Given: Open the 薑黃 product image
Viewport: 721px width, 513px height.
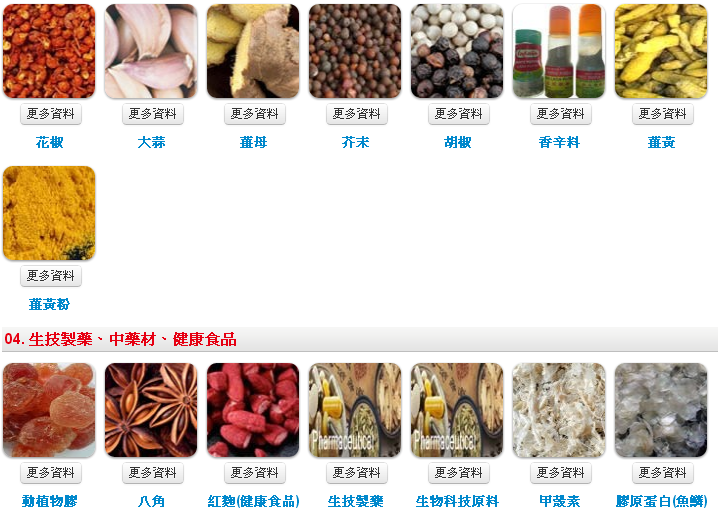Looking at the screenshot, I should 661,51.
